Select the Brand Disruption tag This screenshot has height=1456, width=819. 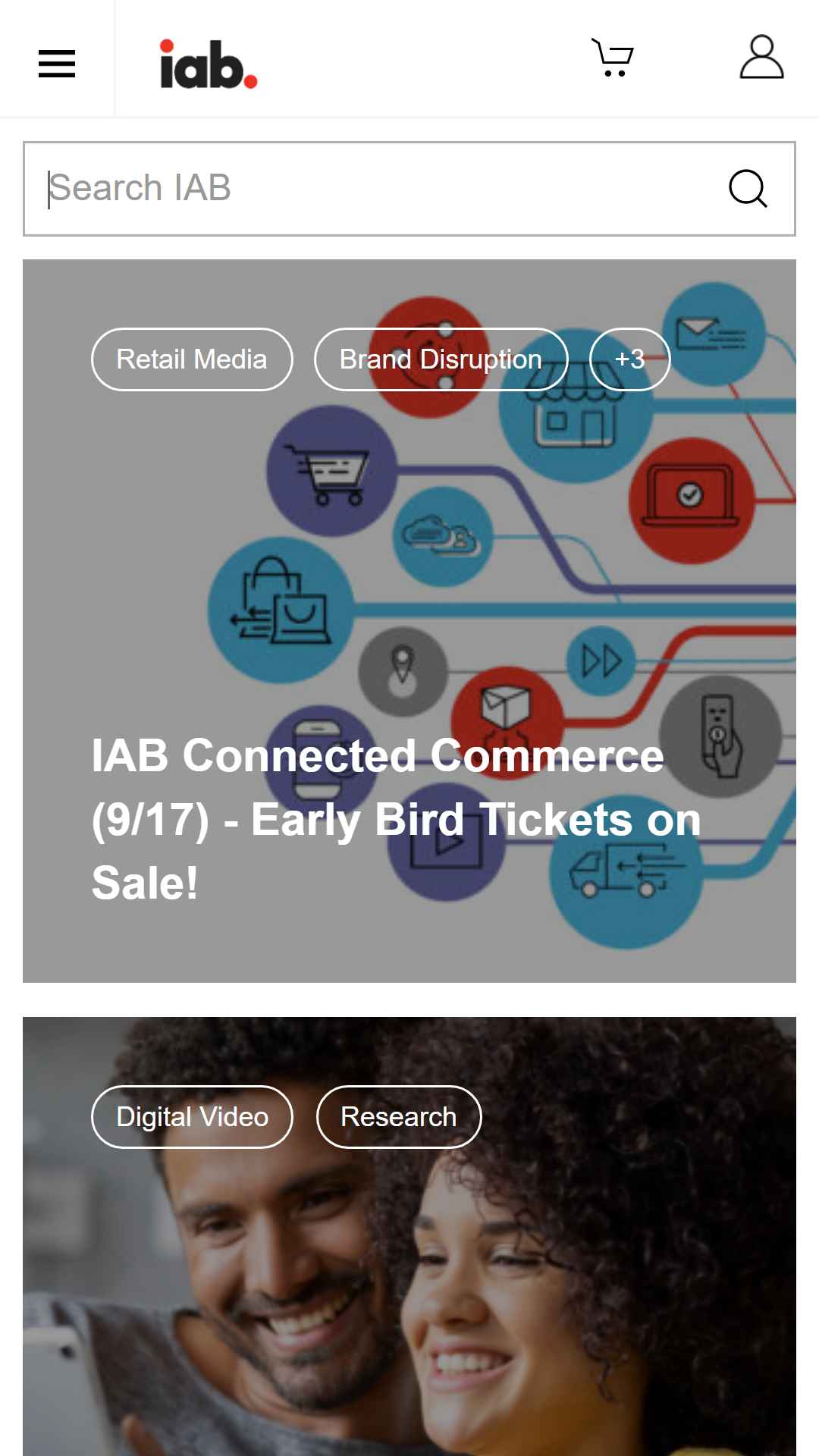click(x=441, y=359)
